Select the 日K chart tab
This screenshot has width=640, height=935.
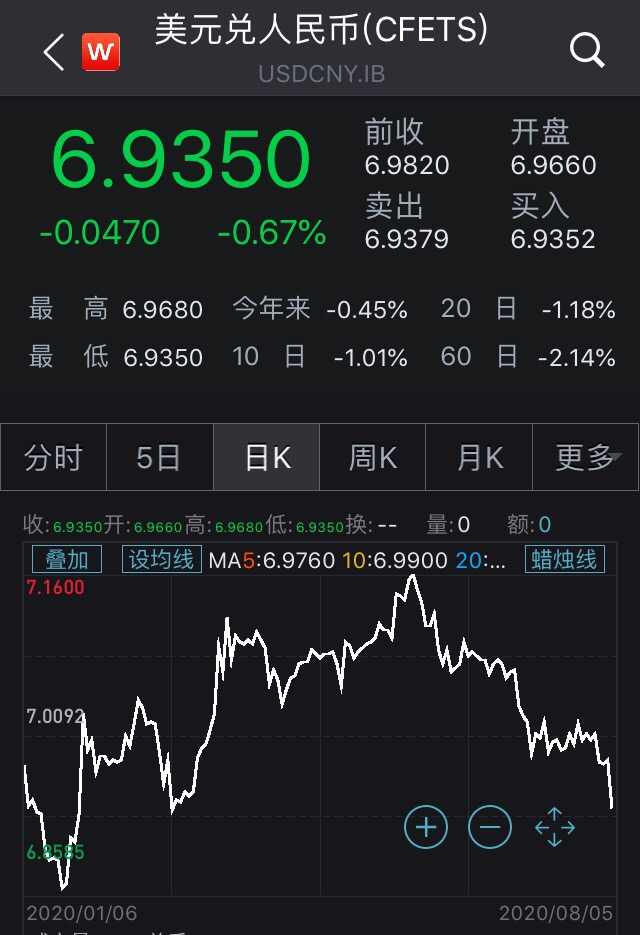(267, 457)
